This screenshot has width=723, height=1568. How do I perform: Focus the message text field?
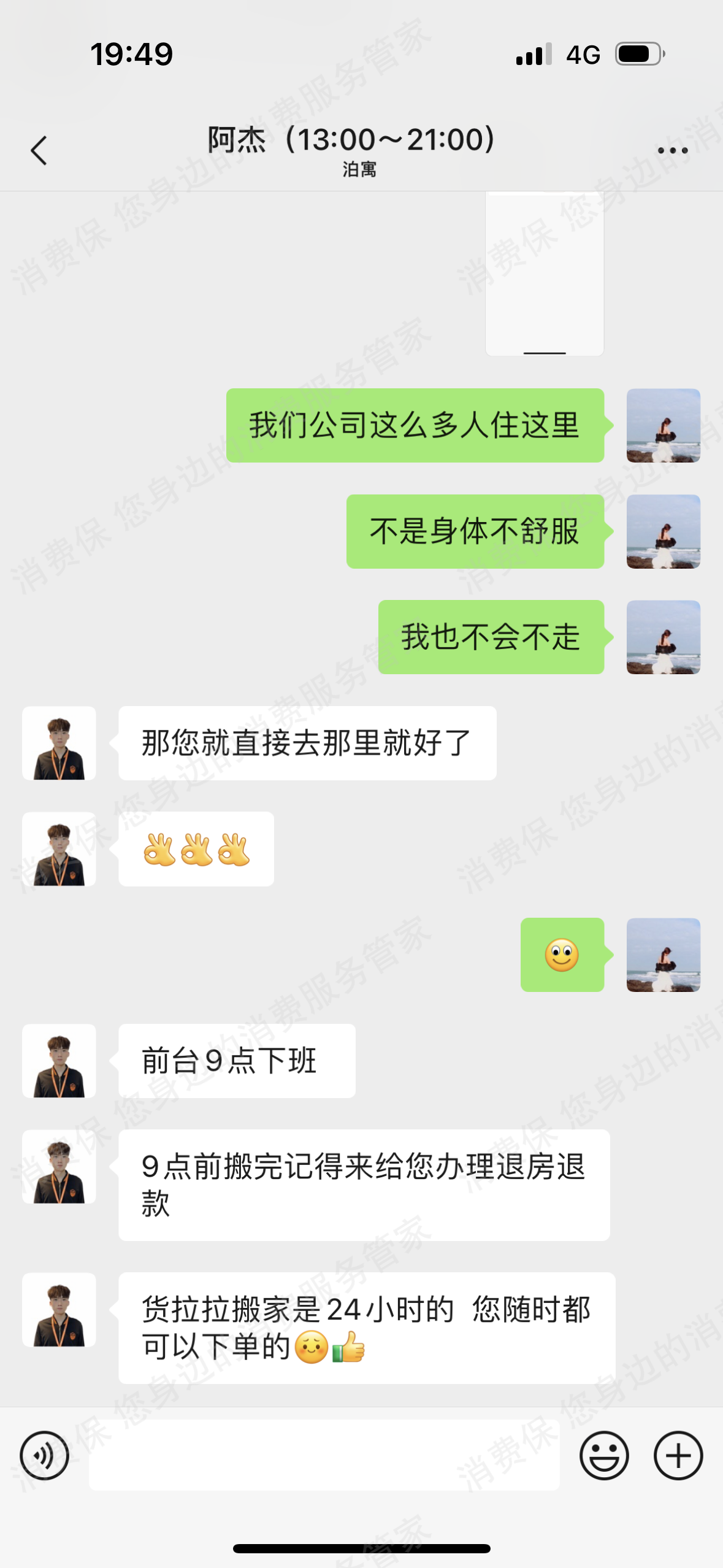[324, 1455]
